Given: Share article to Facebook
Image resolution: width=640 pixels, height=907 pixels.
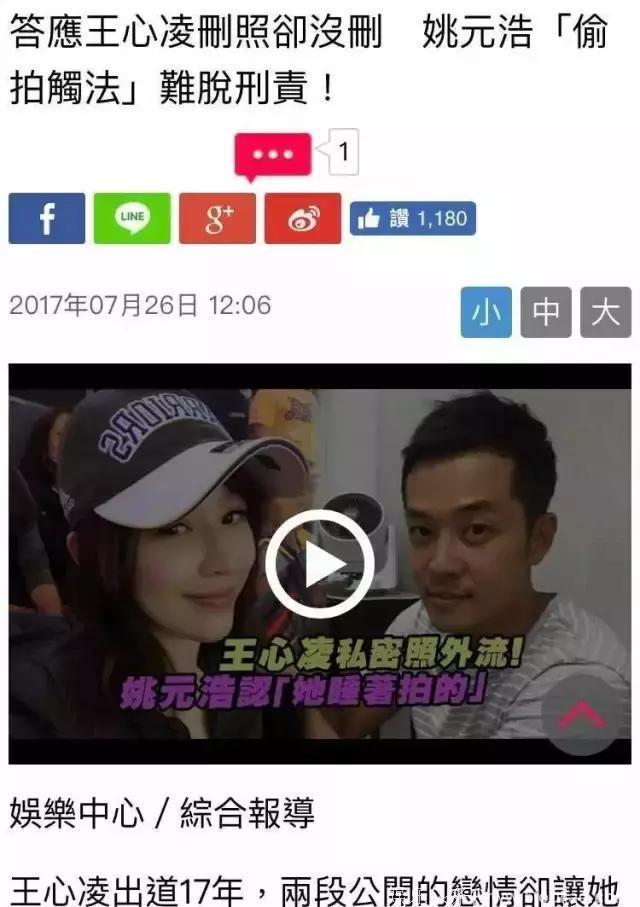Looking at the screenshot, I should click(x=47, y=218).
